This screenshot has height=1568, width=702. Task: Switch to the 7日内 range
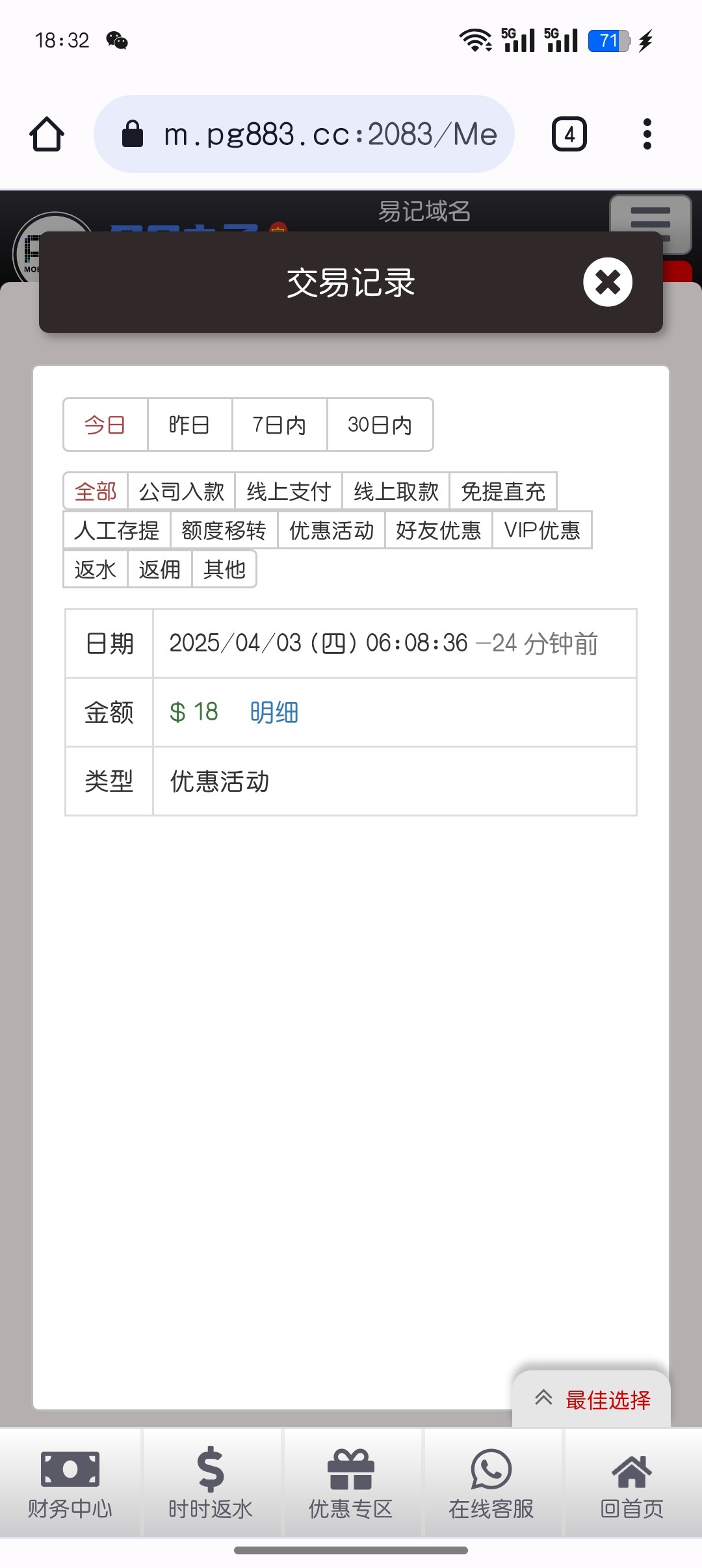tap(279, 425)
